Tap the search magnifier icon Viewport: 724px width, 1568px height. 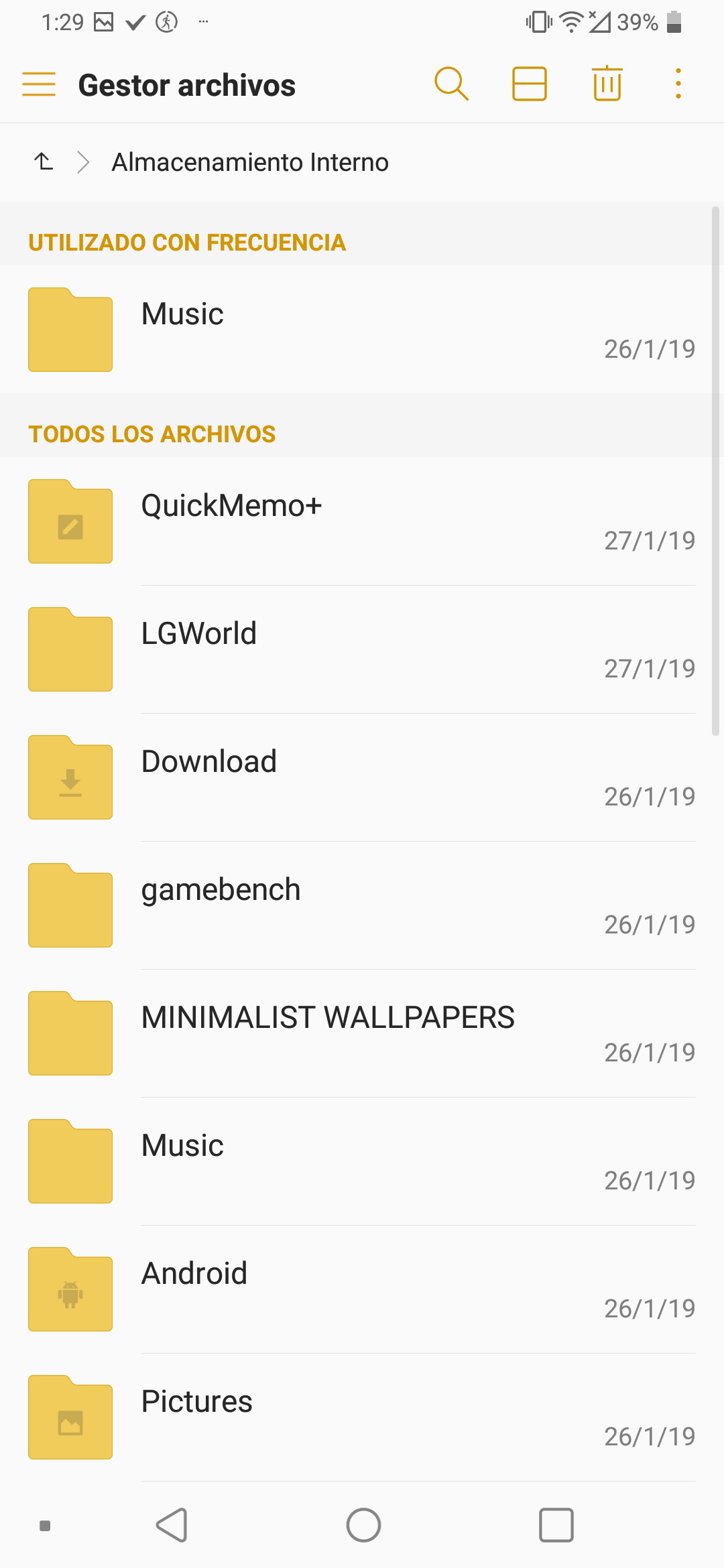(x=451, y=84)
